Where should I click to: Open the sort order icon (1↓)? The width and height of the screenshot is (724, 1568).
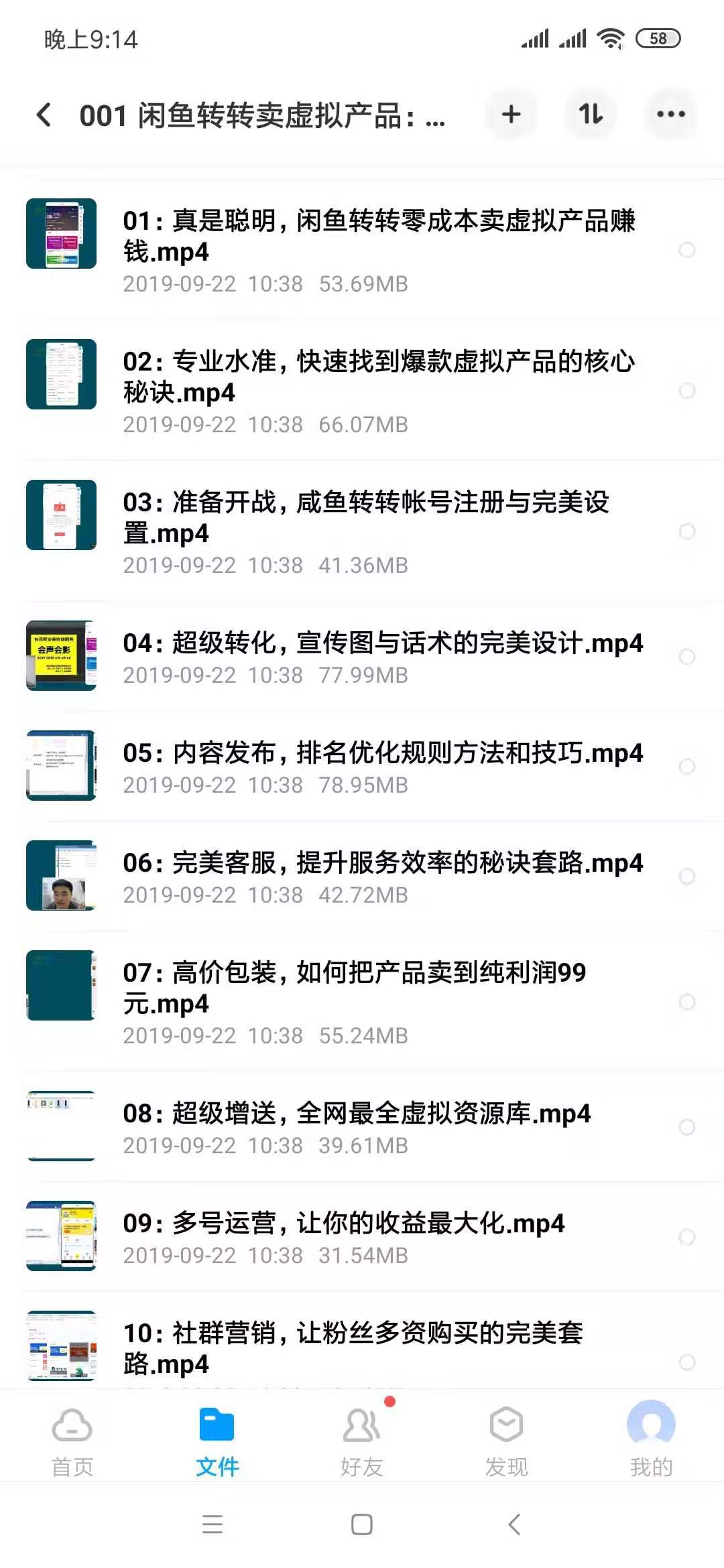[590, 114]
